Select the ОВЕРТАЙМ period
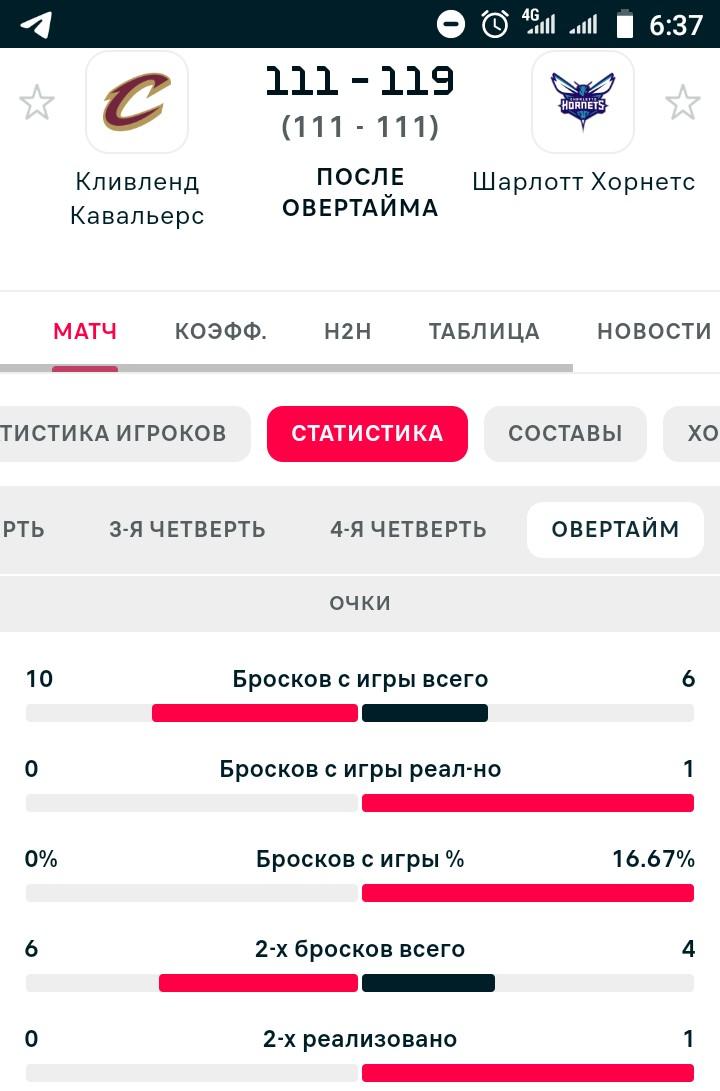Viewport: 720px width, 1091px height. [x=615, y=530]
